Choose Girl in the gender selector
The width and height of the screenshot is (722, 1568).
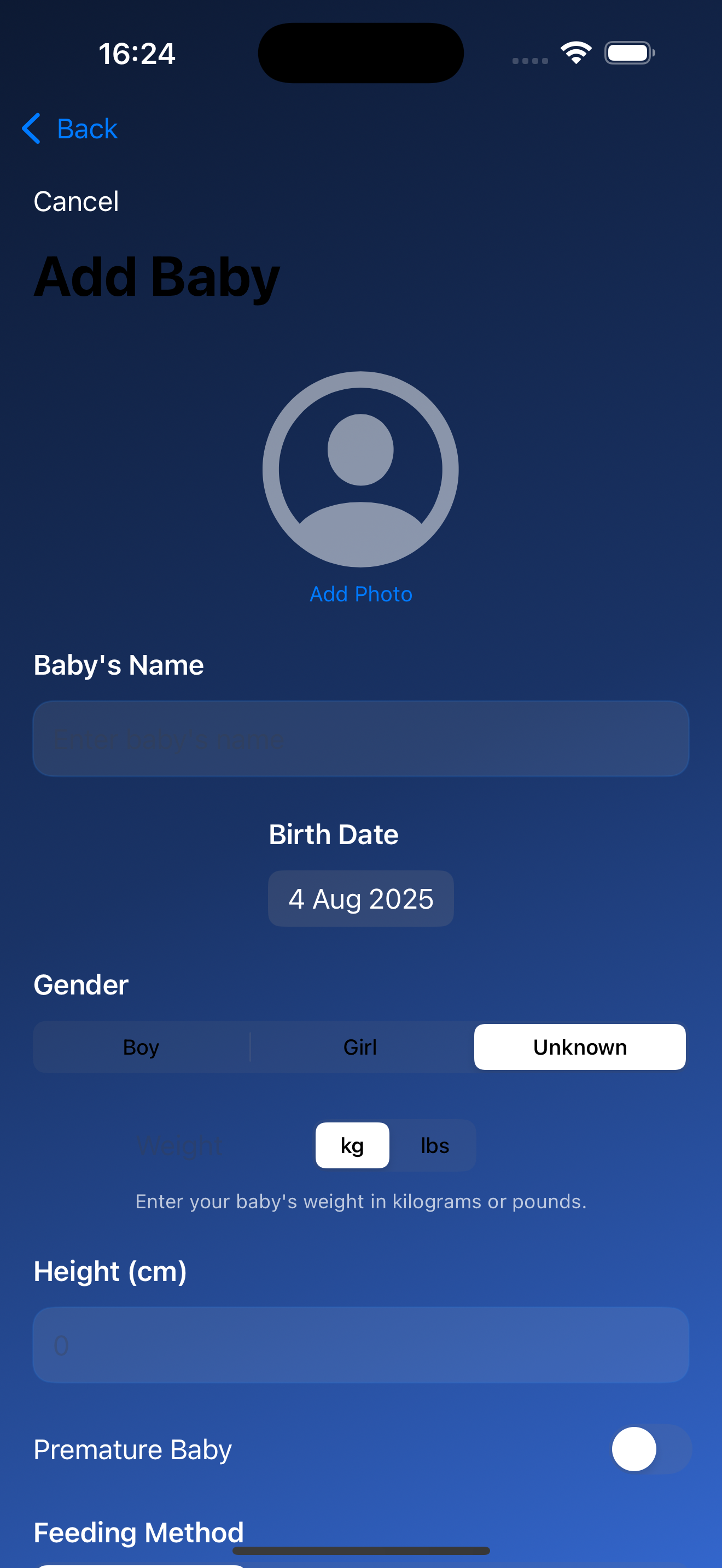(360, 1047)
